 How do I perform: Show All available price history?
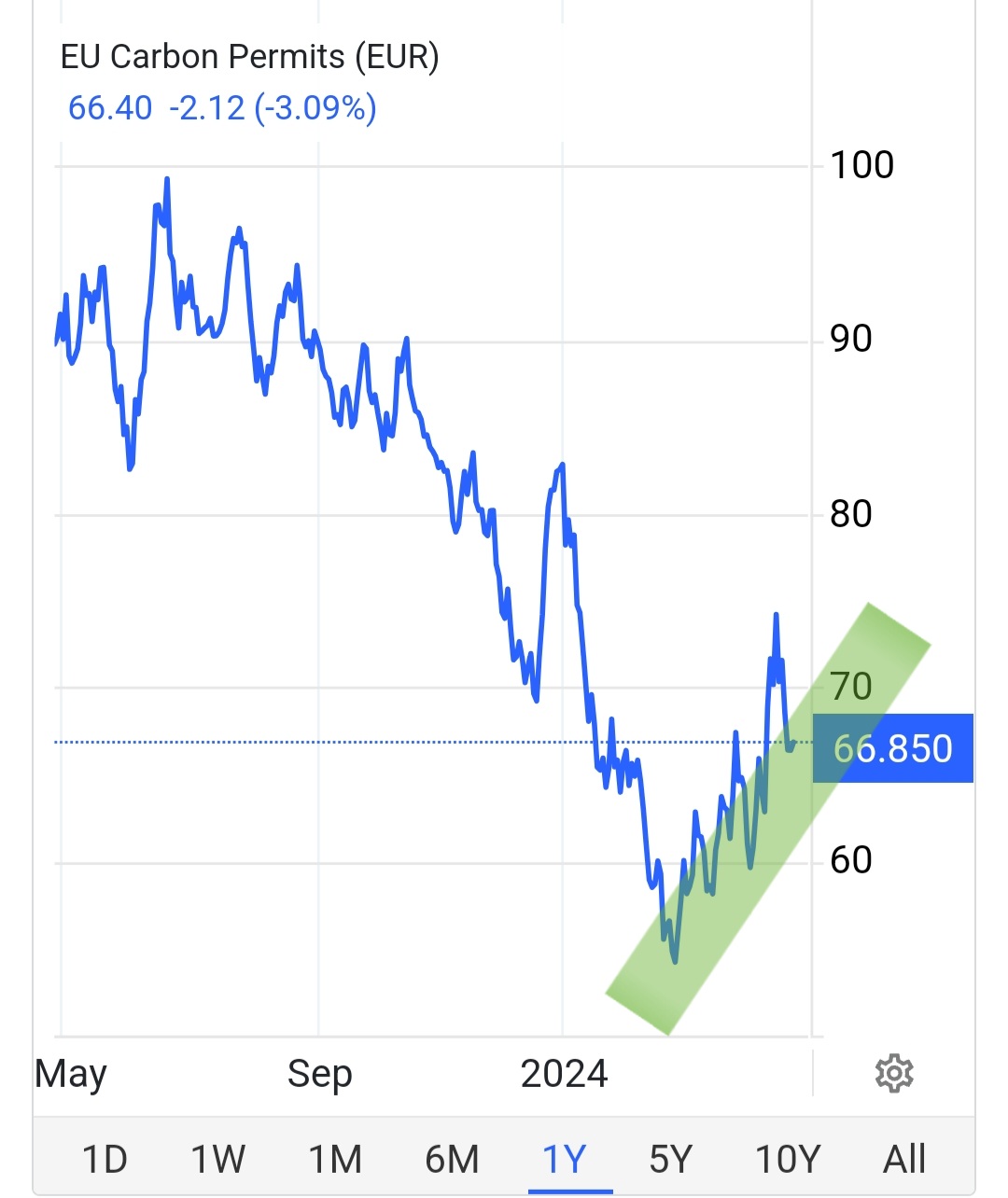(x=904, y=1159)
